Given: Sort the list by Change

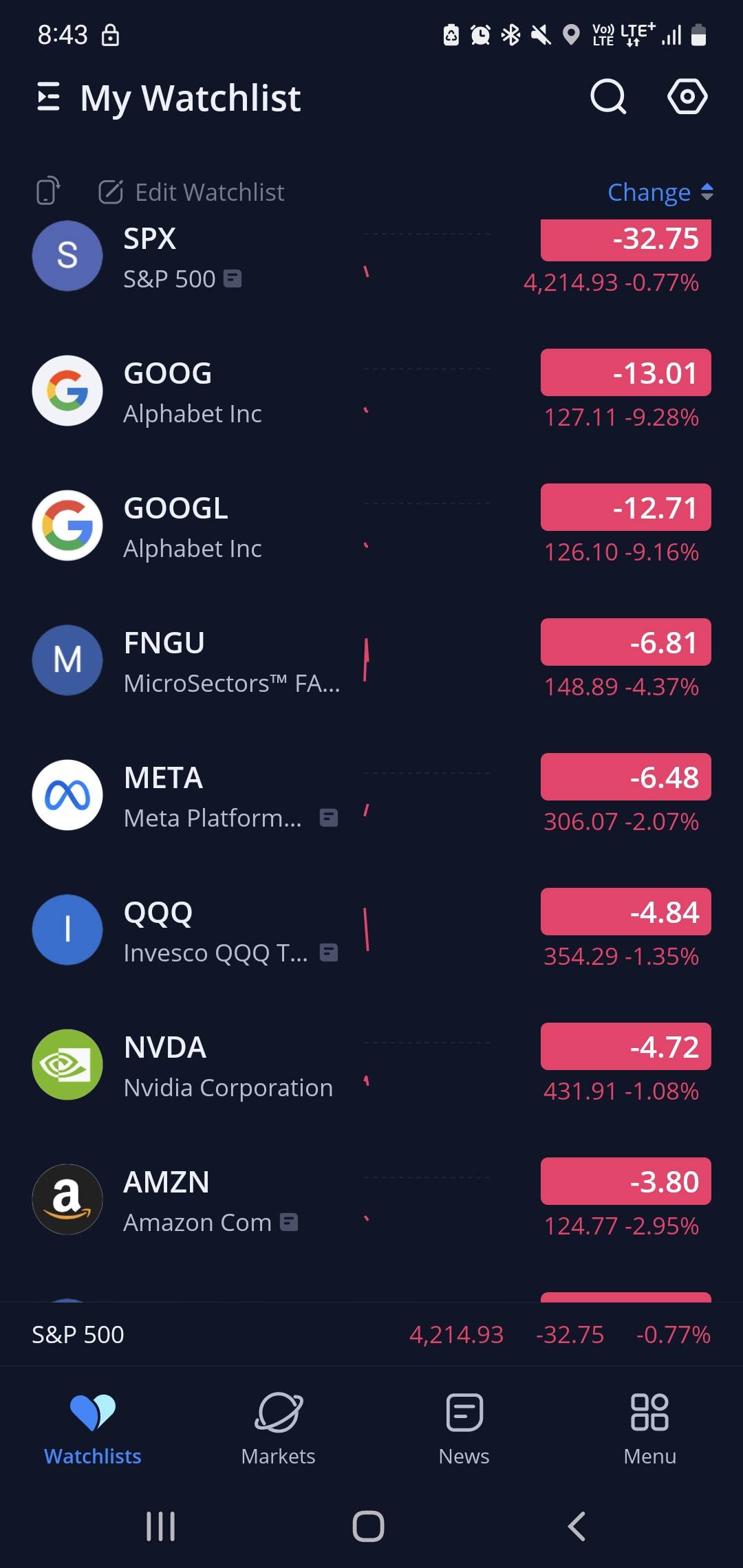Looking at the screenshot, I should point(660,193).
